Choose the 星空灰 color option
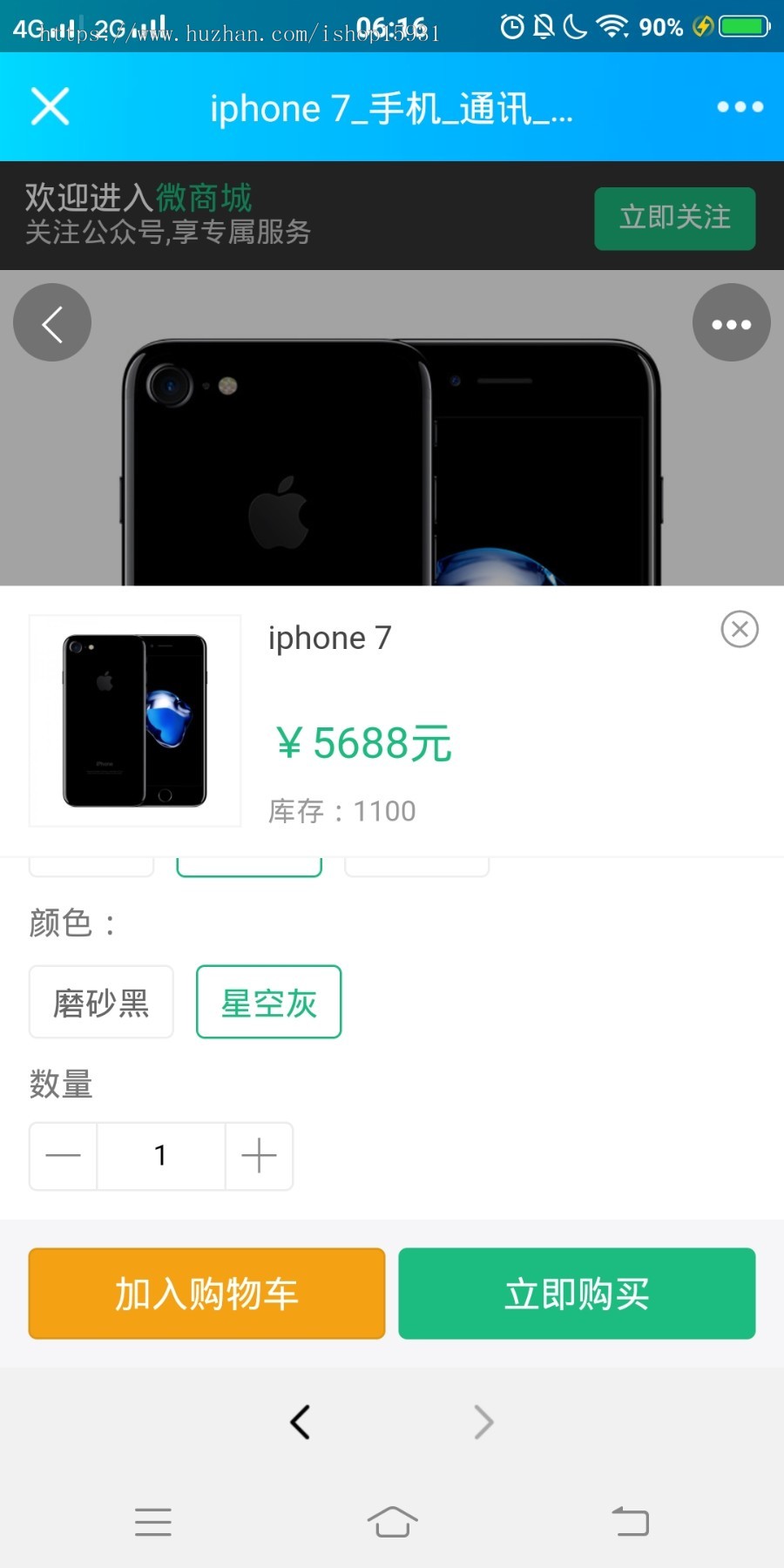Image resolution: width=784 pixels, height=1568 pixels. click(x=268, y=1002)
